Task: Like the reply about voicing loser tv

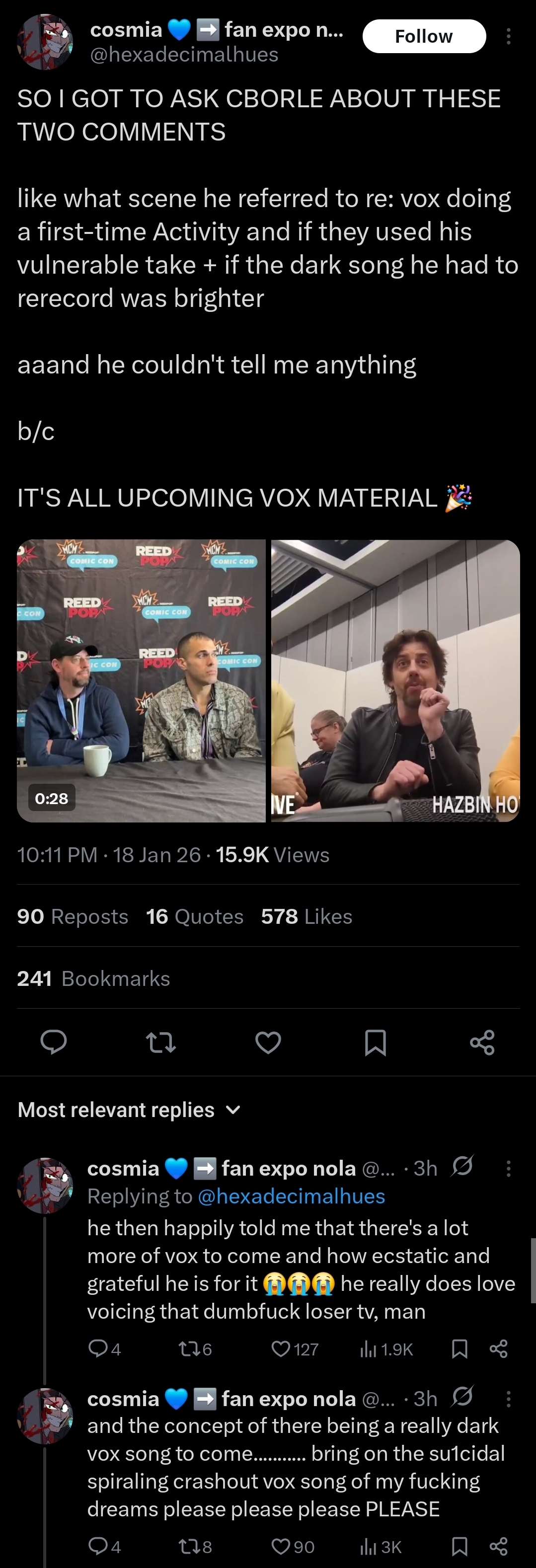Action: coord(295,1349)
